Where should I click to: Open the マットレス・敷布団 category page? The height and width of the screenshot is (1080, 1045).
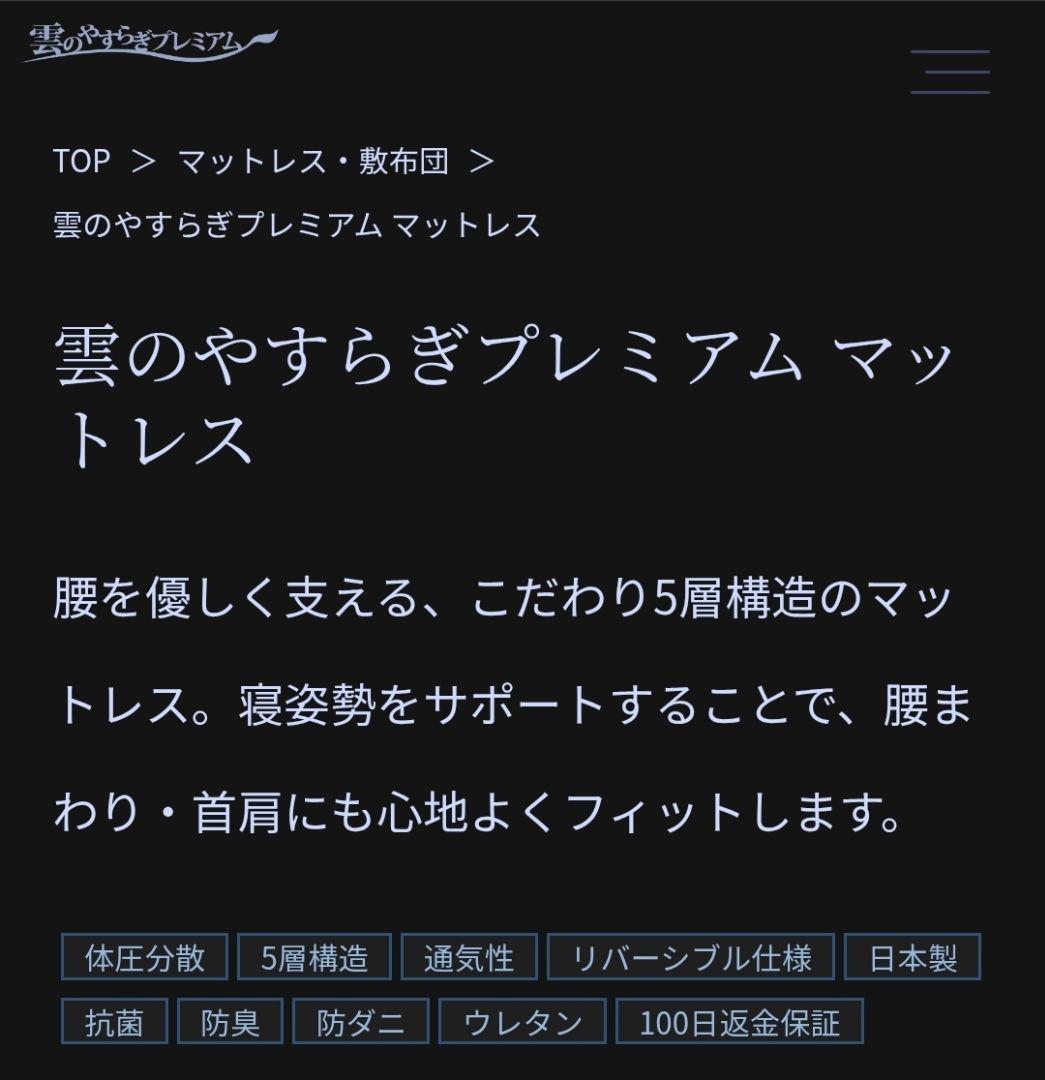[x=315, y=162]
